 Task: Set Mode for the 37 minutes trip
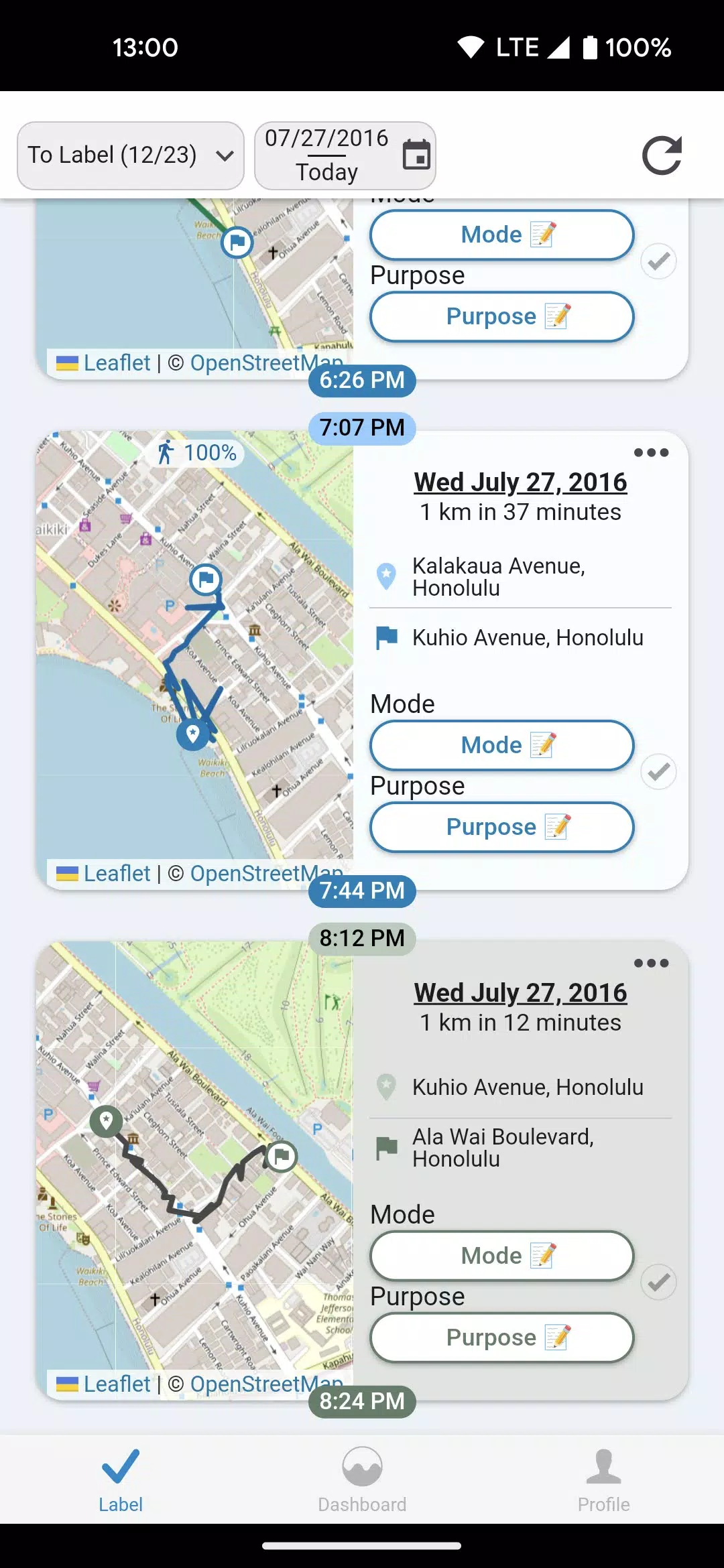pyautogui.click(x=501, y=745)
